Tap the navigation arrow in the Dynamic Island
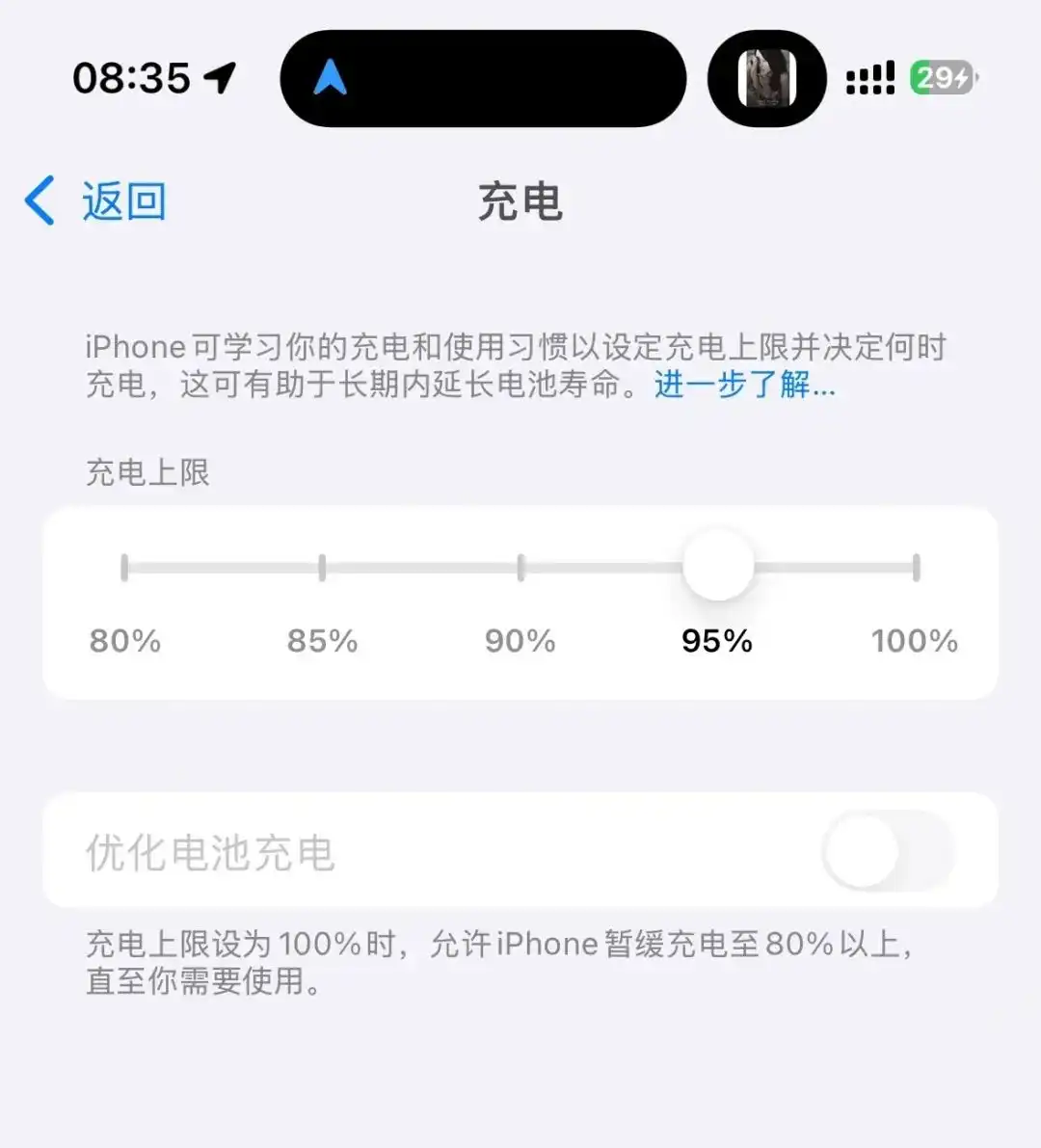 (x=328, y=77)
